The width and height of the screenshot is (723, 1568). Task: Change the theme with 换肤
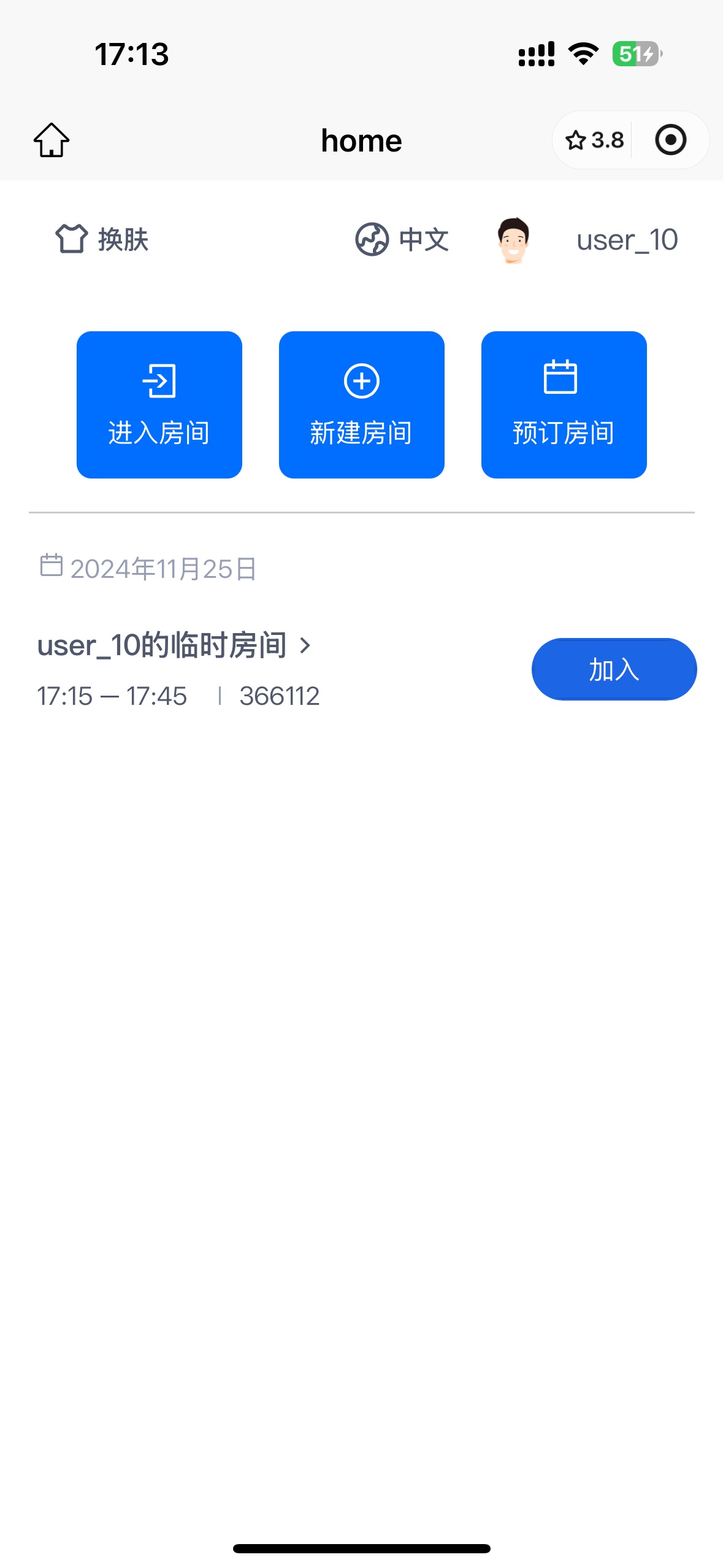(102, 239)
